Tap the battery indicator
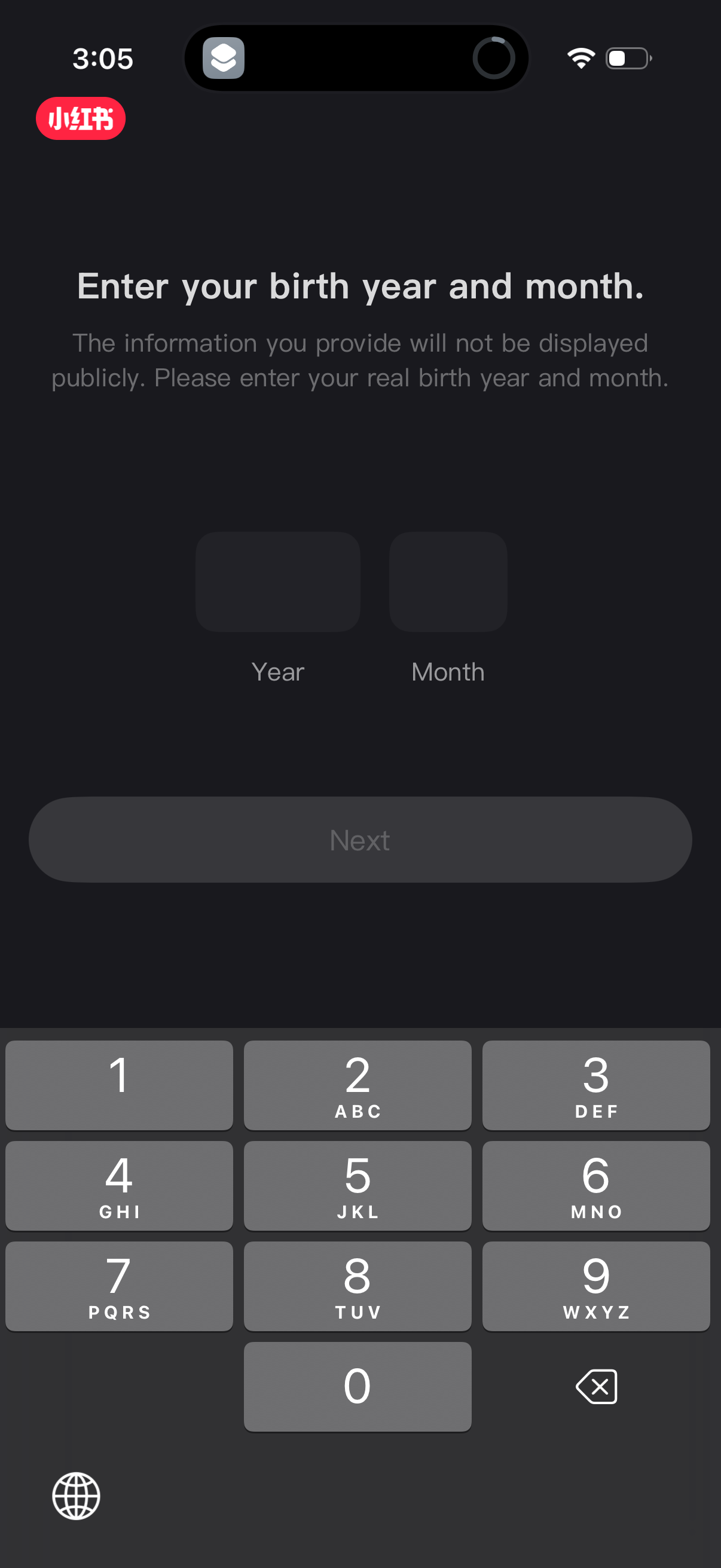Viewport: 721px width, 1568px height. click(628, 58)
